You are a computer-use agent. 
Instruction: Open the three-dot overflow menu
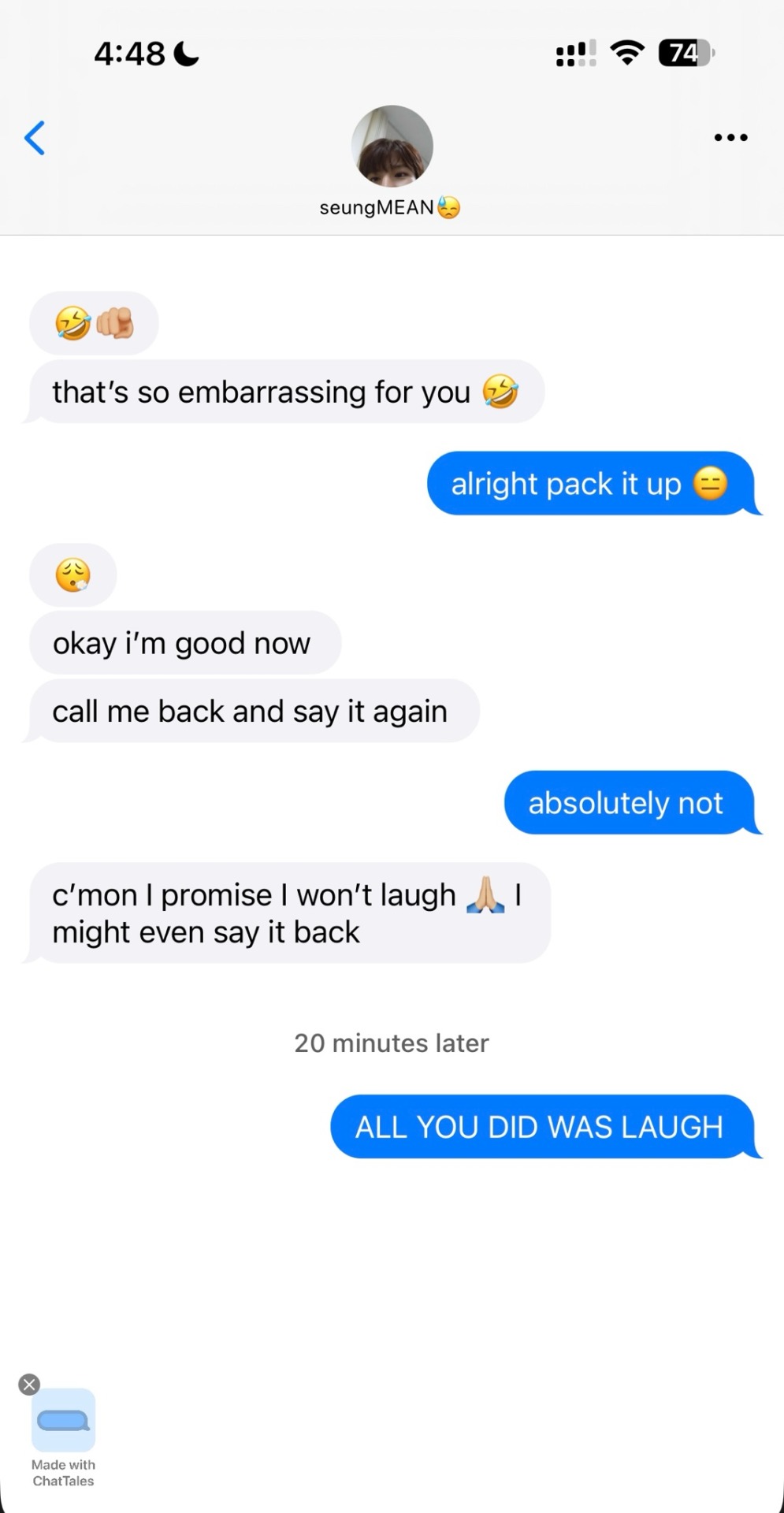[x=730, y=138]
